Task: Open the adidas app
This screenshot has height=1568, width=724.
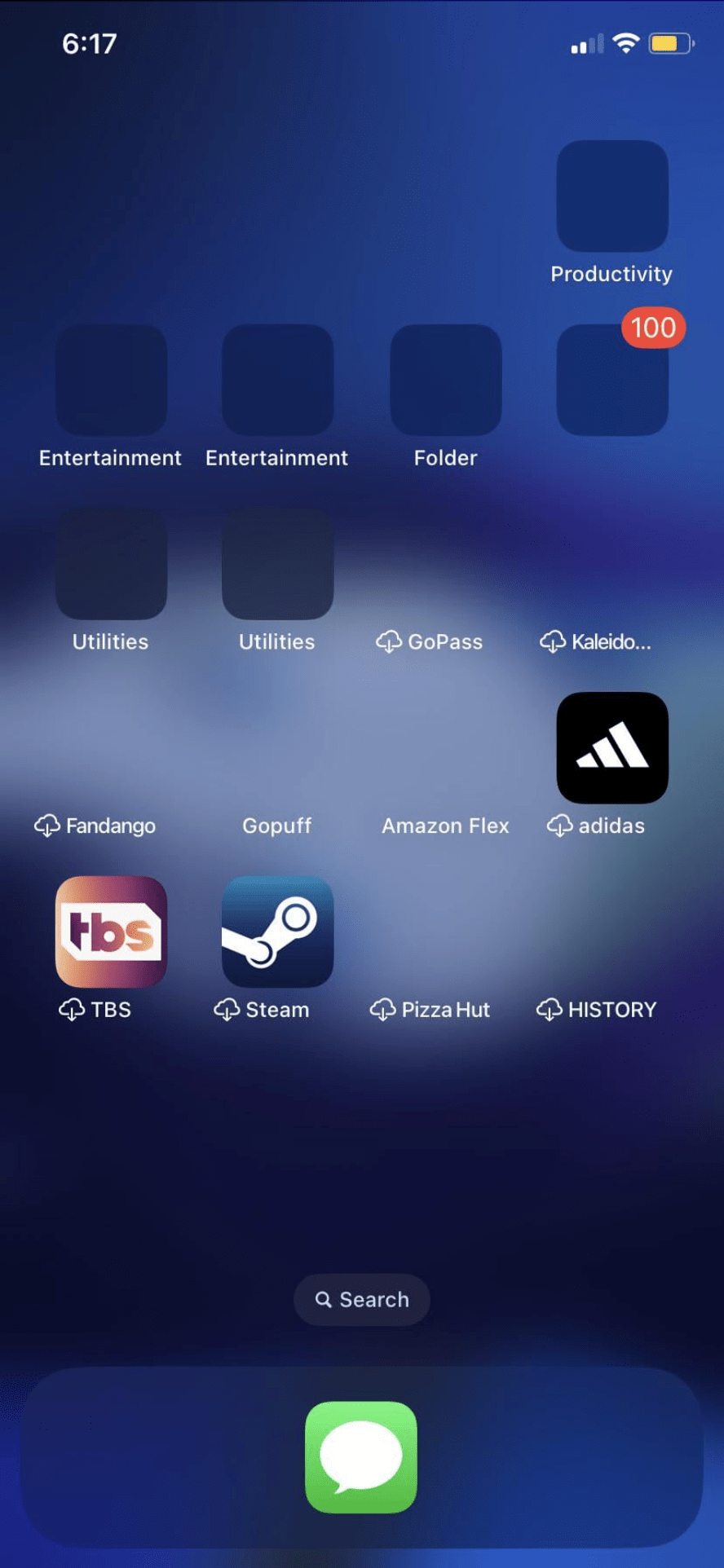Action: [612, 748]
